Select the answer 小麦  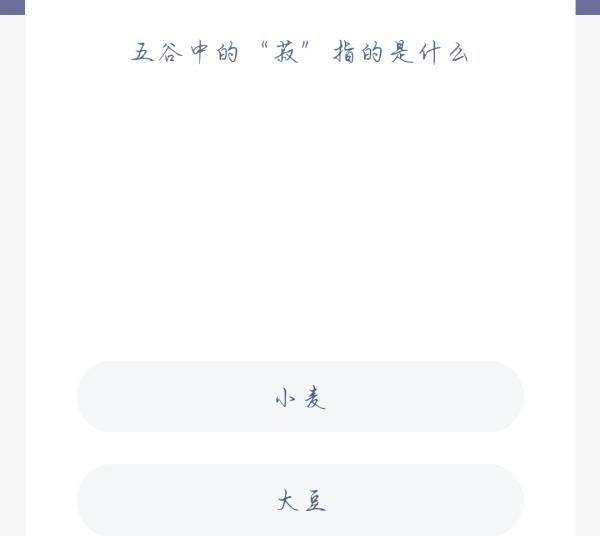coord(300,397)
